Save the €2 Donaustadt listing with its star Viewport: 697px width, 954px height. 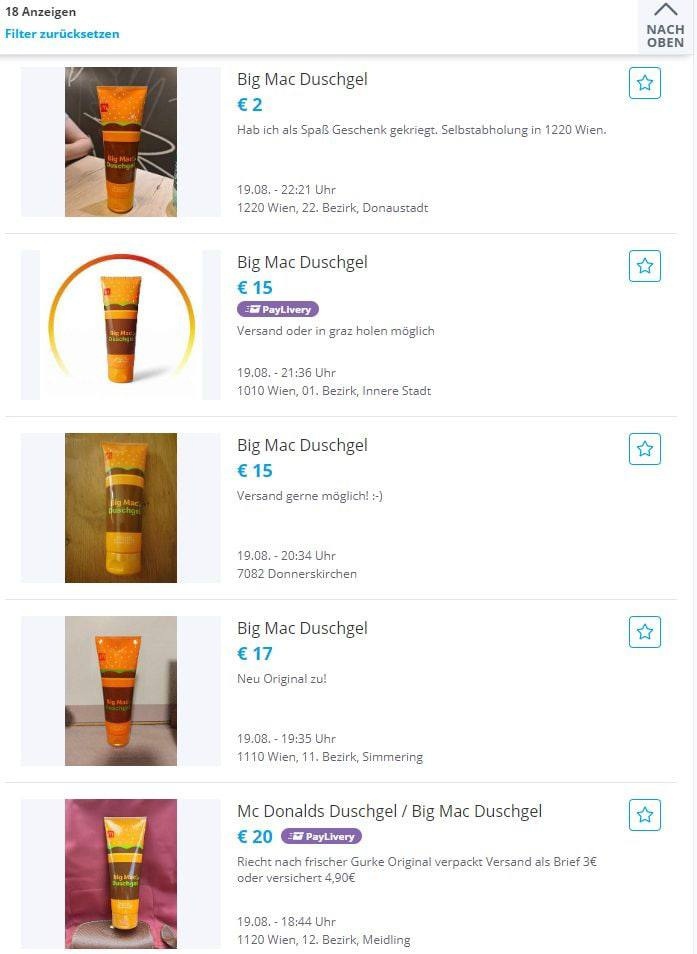[645, 83]
